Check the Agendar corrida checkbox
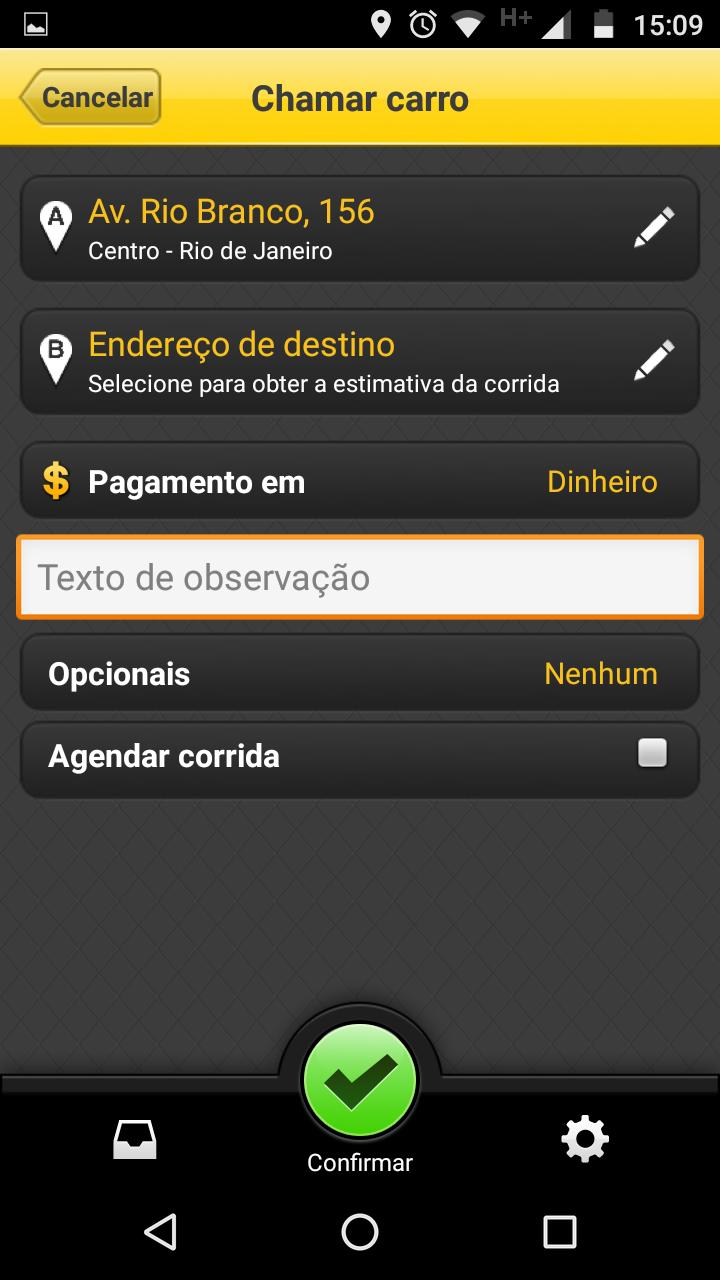720x1280 pixels. pyautogui.click(x=652, y=752)
